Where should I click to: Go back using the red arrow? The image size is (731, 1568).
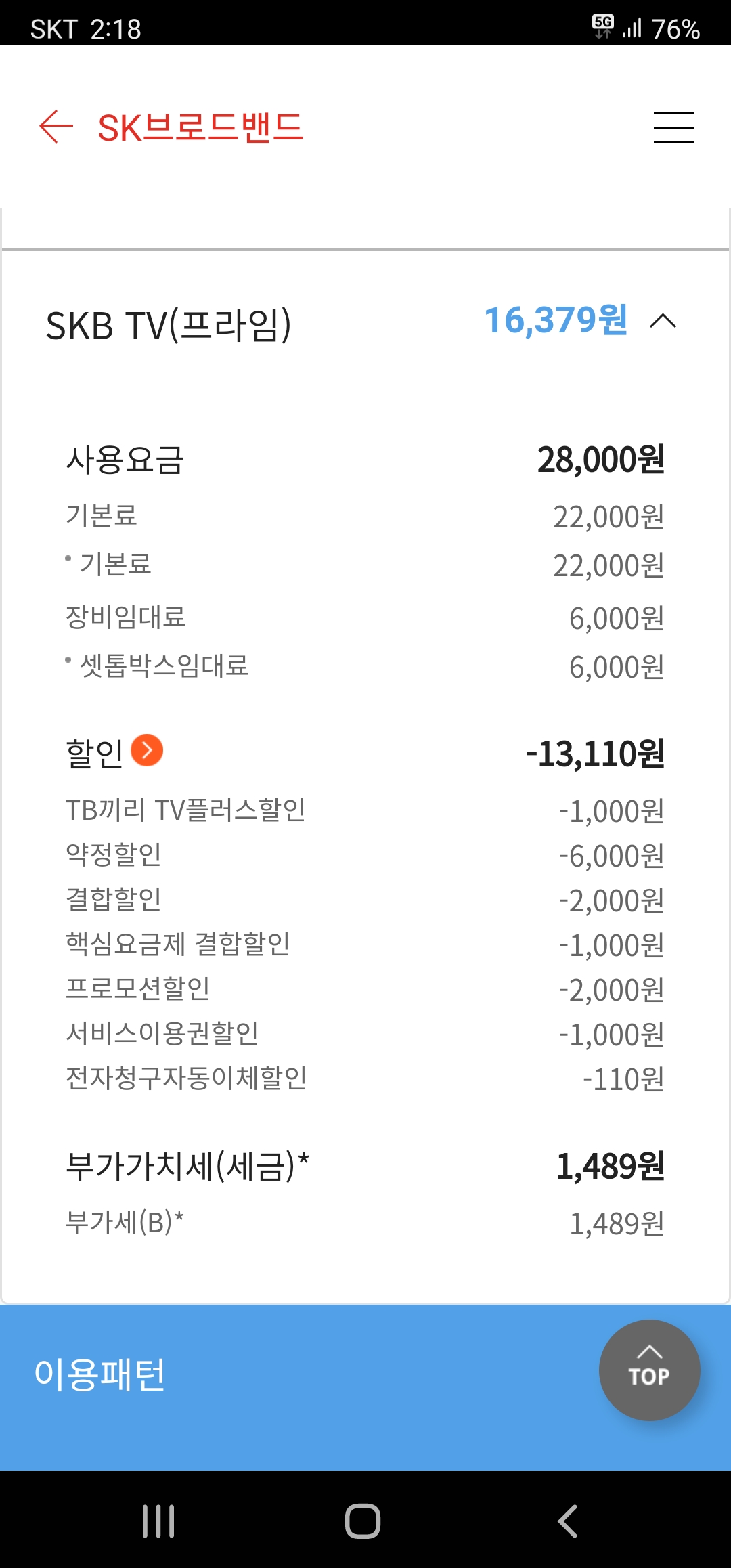[56, 127]
